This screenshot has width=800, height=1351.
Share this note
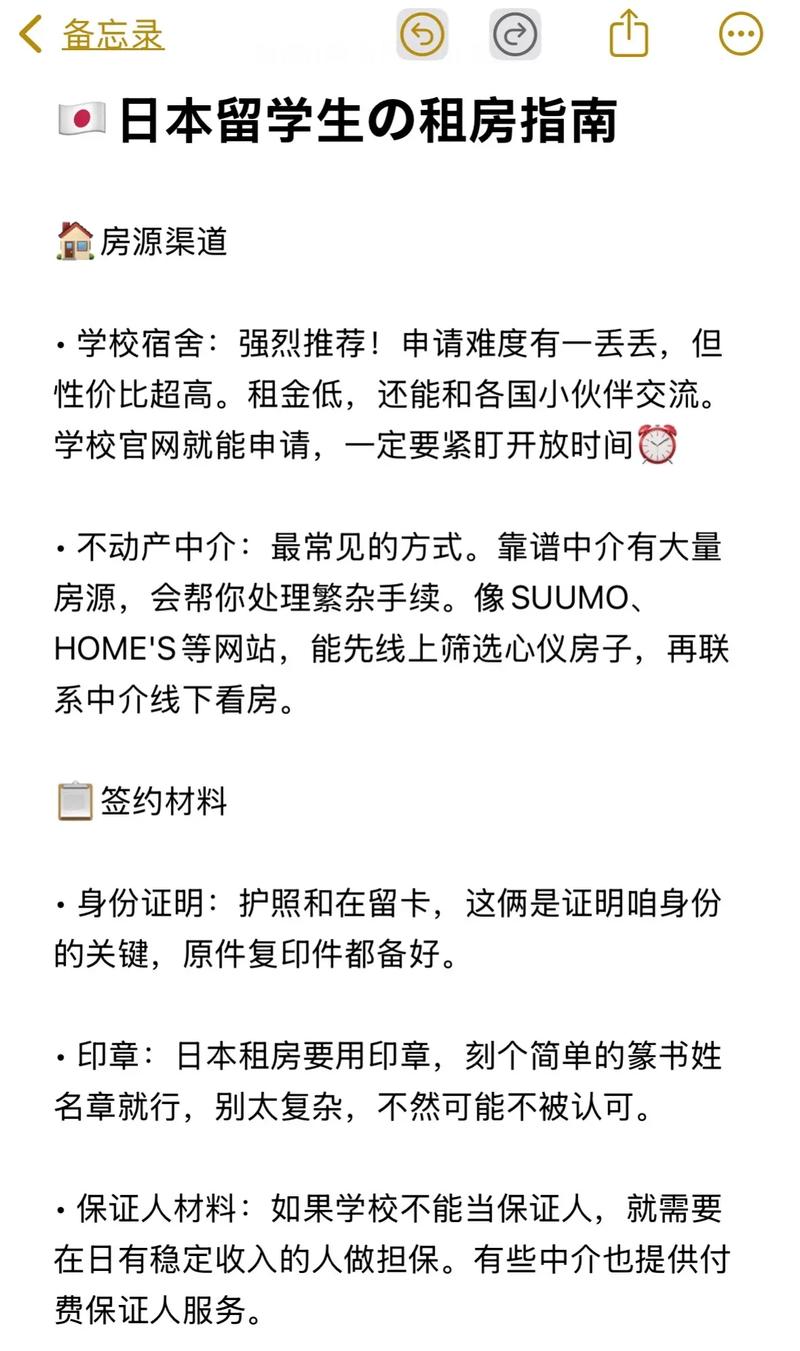pos(629,34)
